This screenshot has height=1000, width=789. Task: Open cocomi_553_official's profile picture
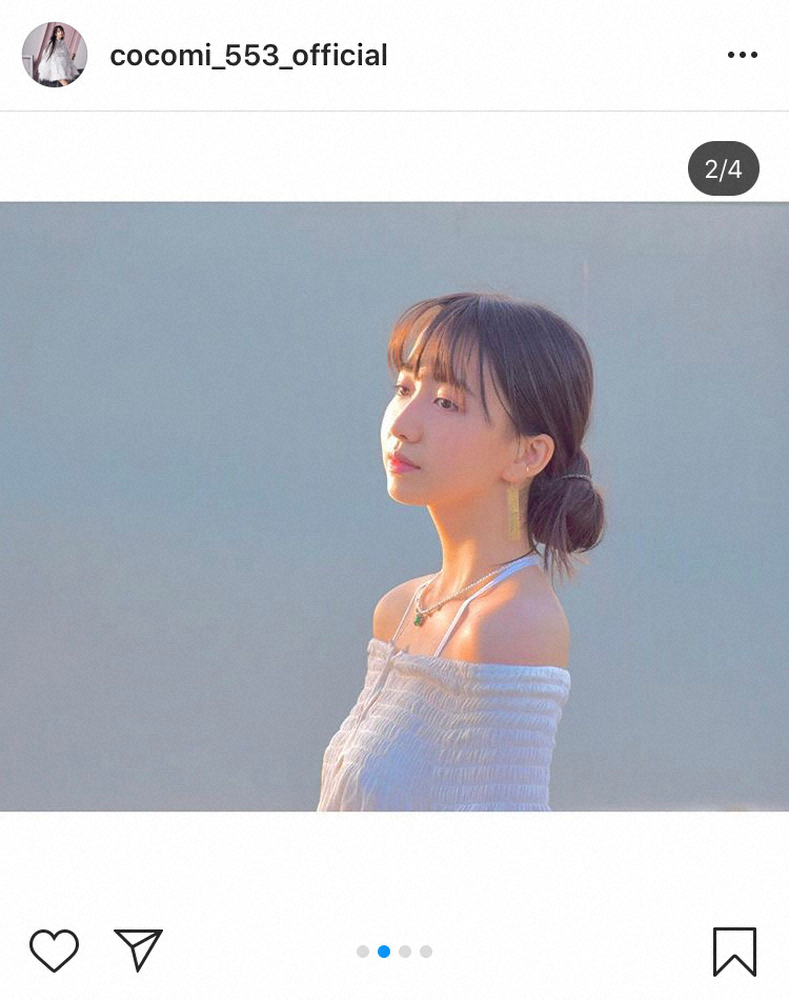coord(54,55)
